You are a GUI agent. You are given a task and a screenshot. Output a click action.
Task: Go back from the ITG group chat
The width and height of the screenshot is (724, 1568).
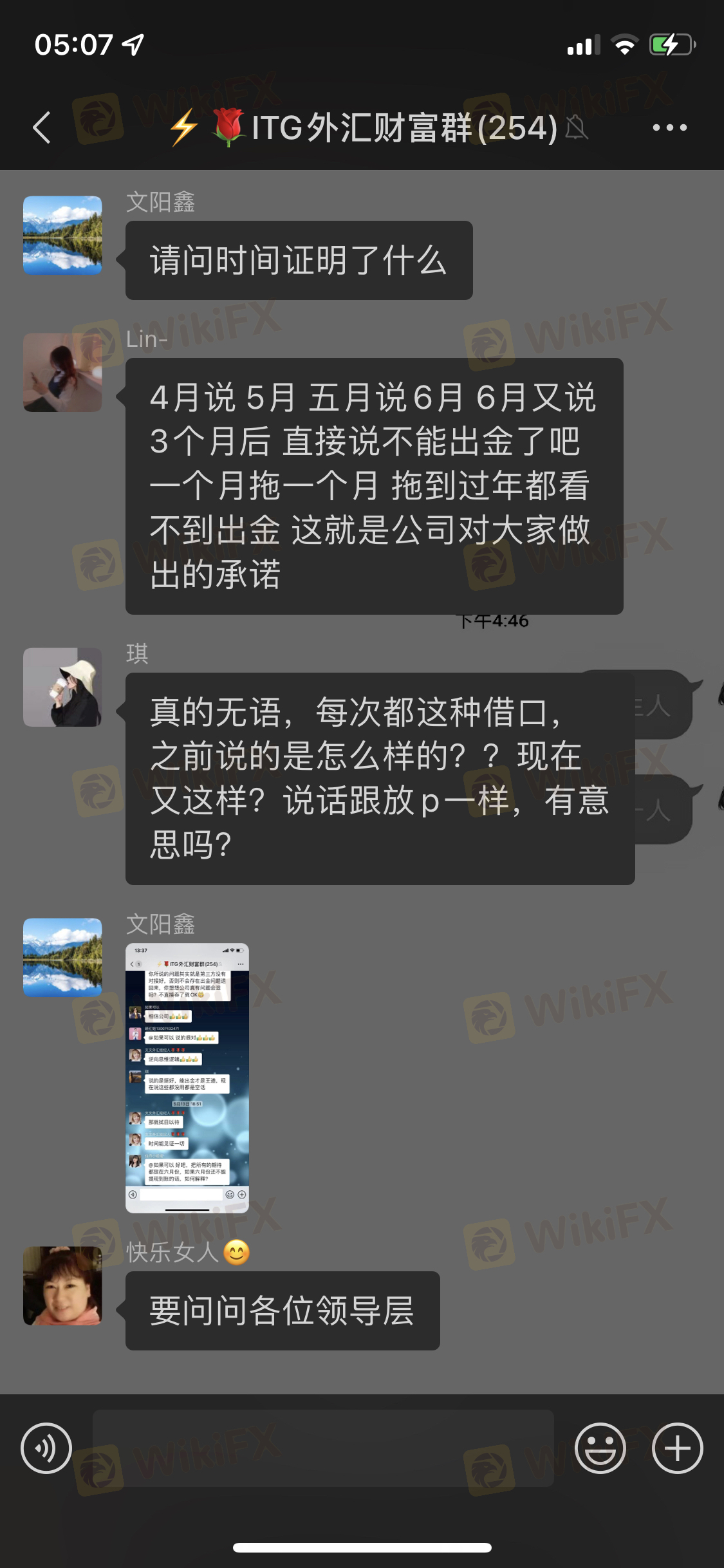point(42,127)
